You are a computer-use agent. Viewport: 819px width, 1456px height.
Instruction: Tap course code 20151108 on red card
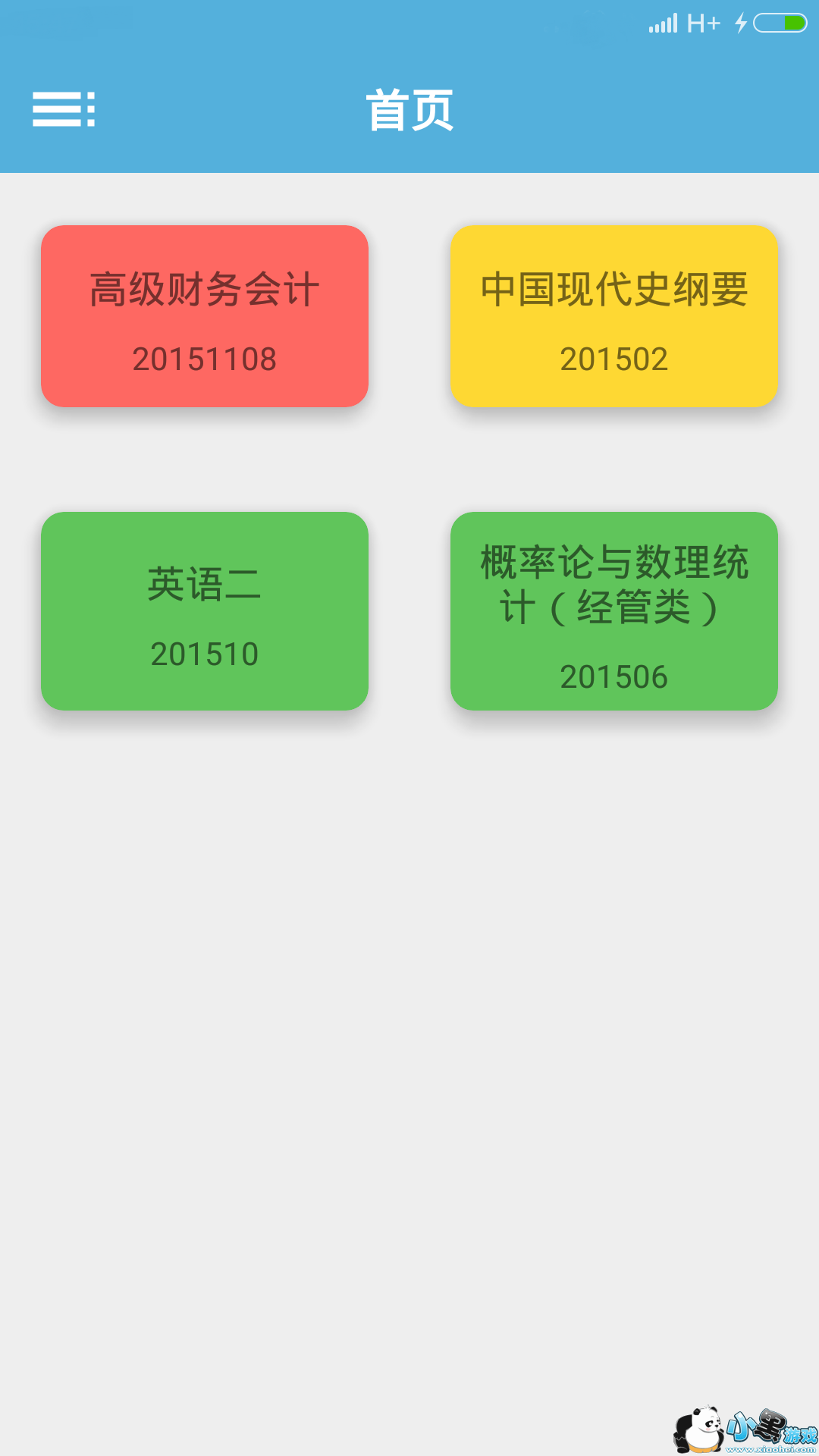pos(204,359)
